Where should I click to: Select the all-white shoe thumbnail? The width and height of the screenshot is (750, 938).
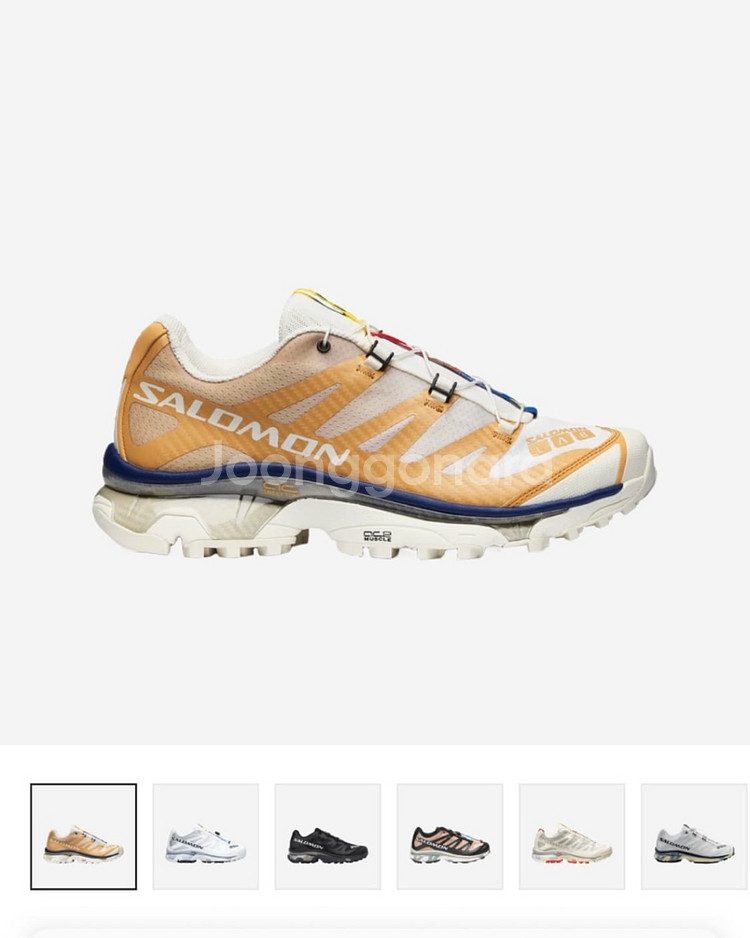[x=205, y=837]
